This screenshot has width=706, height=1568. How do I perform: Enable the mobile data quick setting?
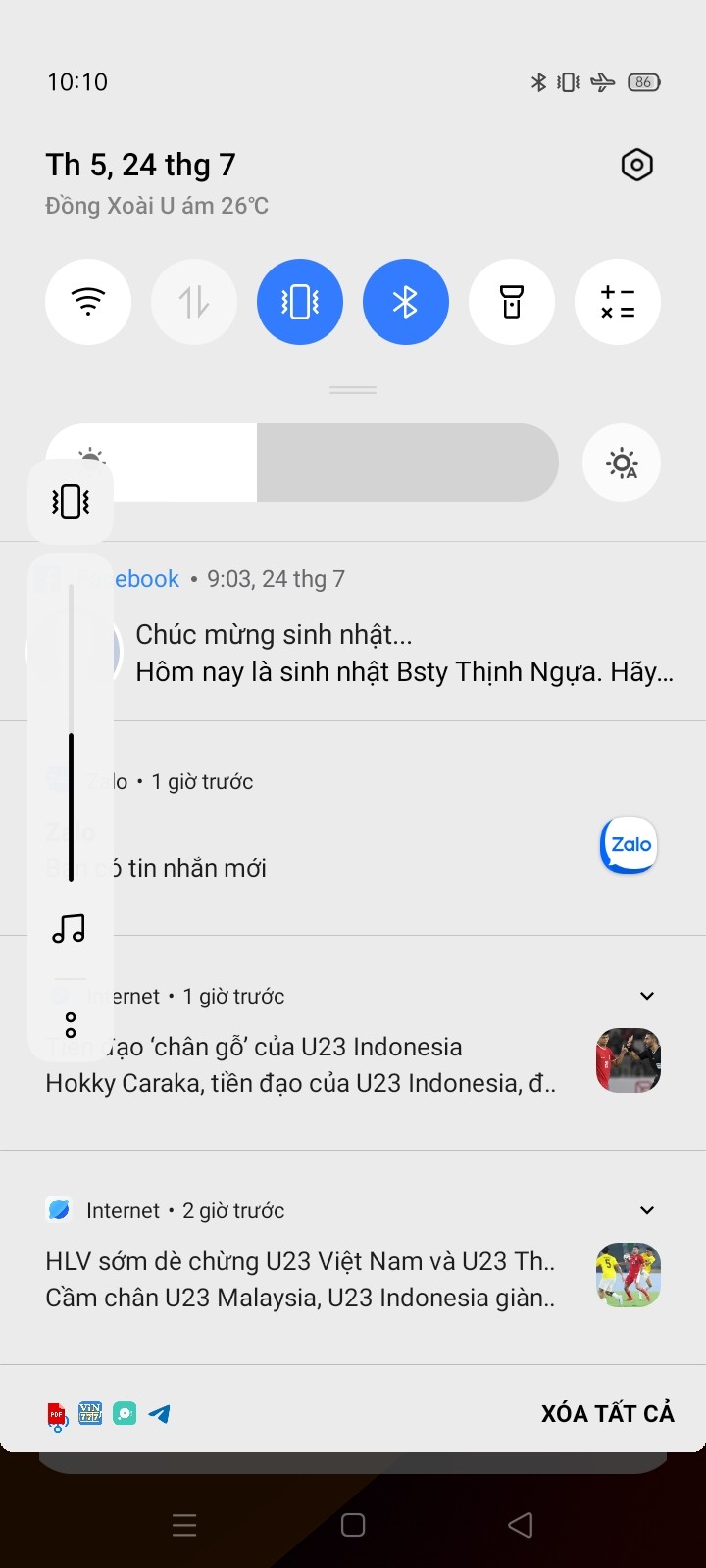pyautogui.click(x=194, y=302)
